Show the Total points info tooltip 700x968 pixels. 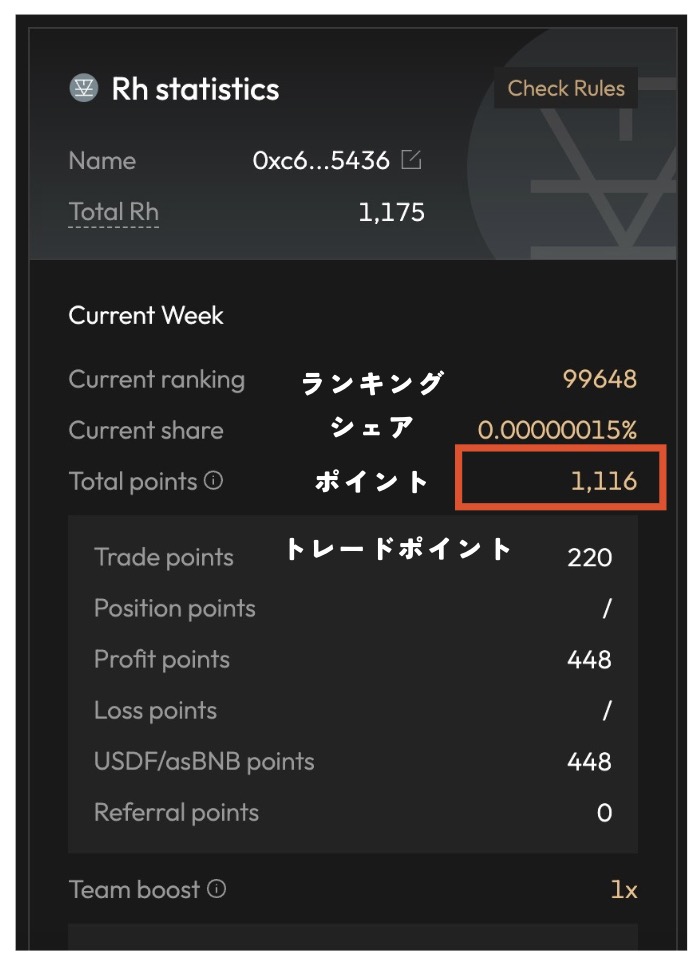(x=213, y=481)
